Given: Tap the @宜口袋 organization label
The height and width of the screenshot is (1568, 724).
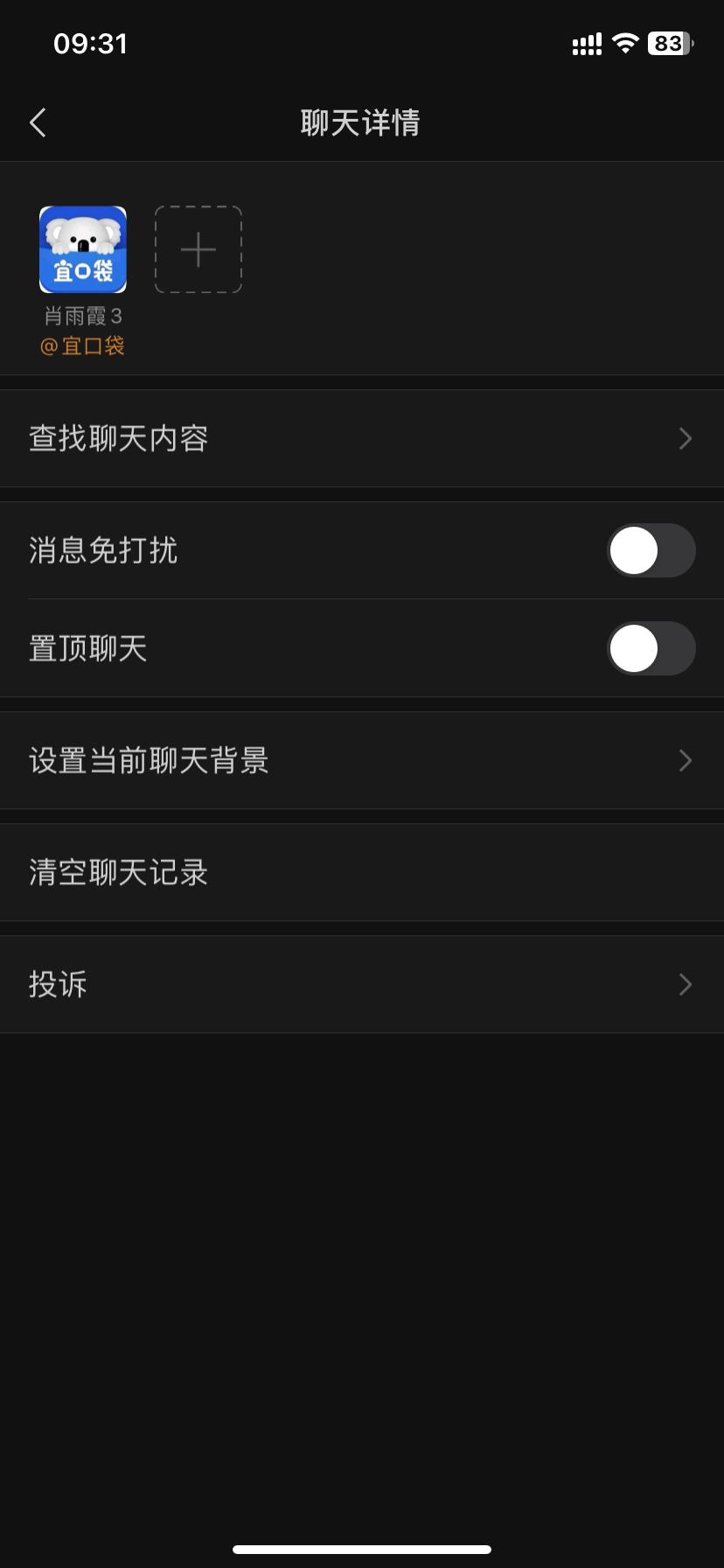Looking at the screenshot, I should click(83, 346).
